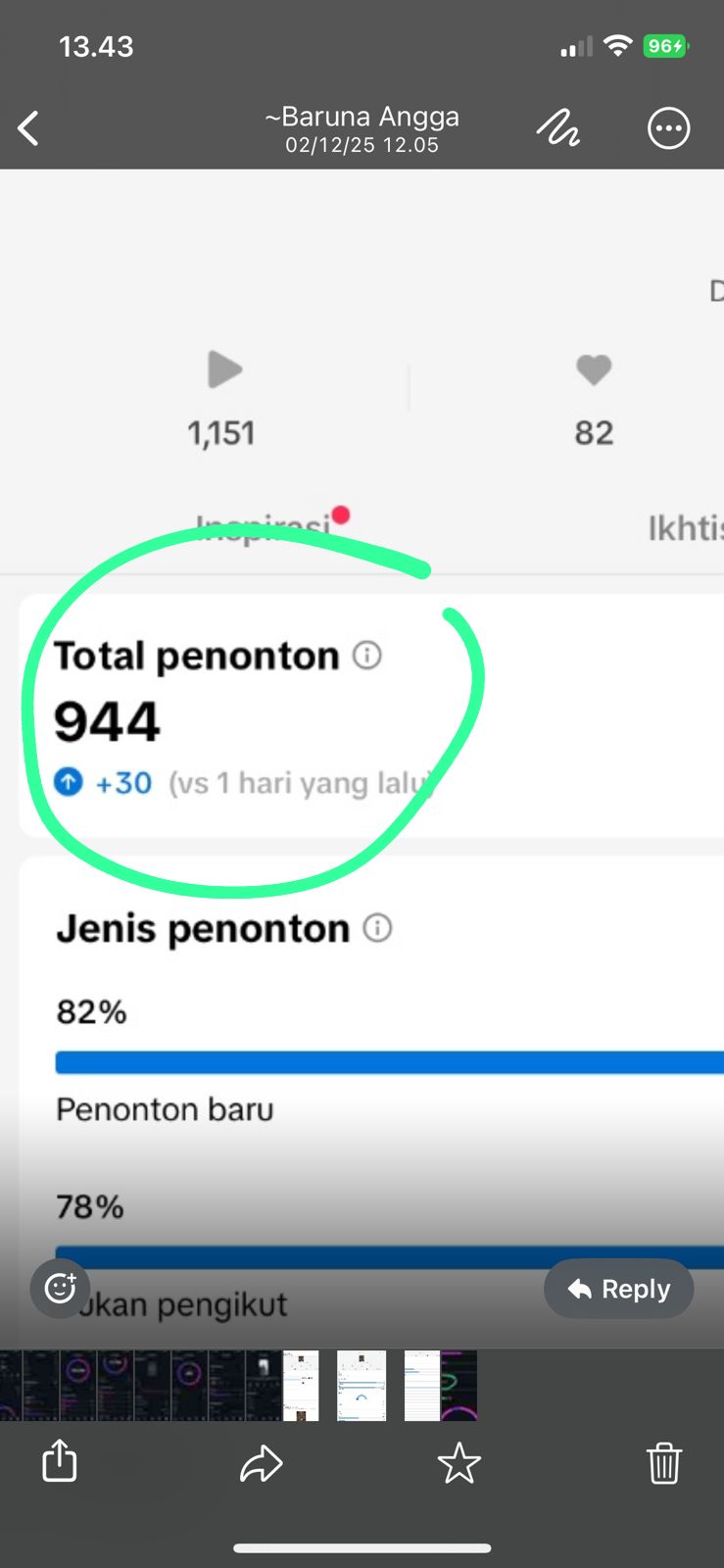
Task: Go back from the media viewer
Action: coord(29,128)
